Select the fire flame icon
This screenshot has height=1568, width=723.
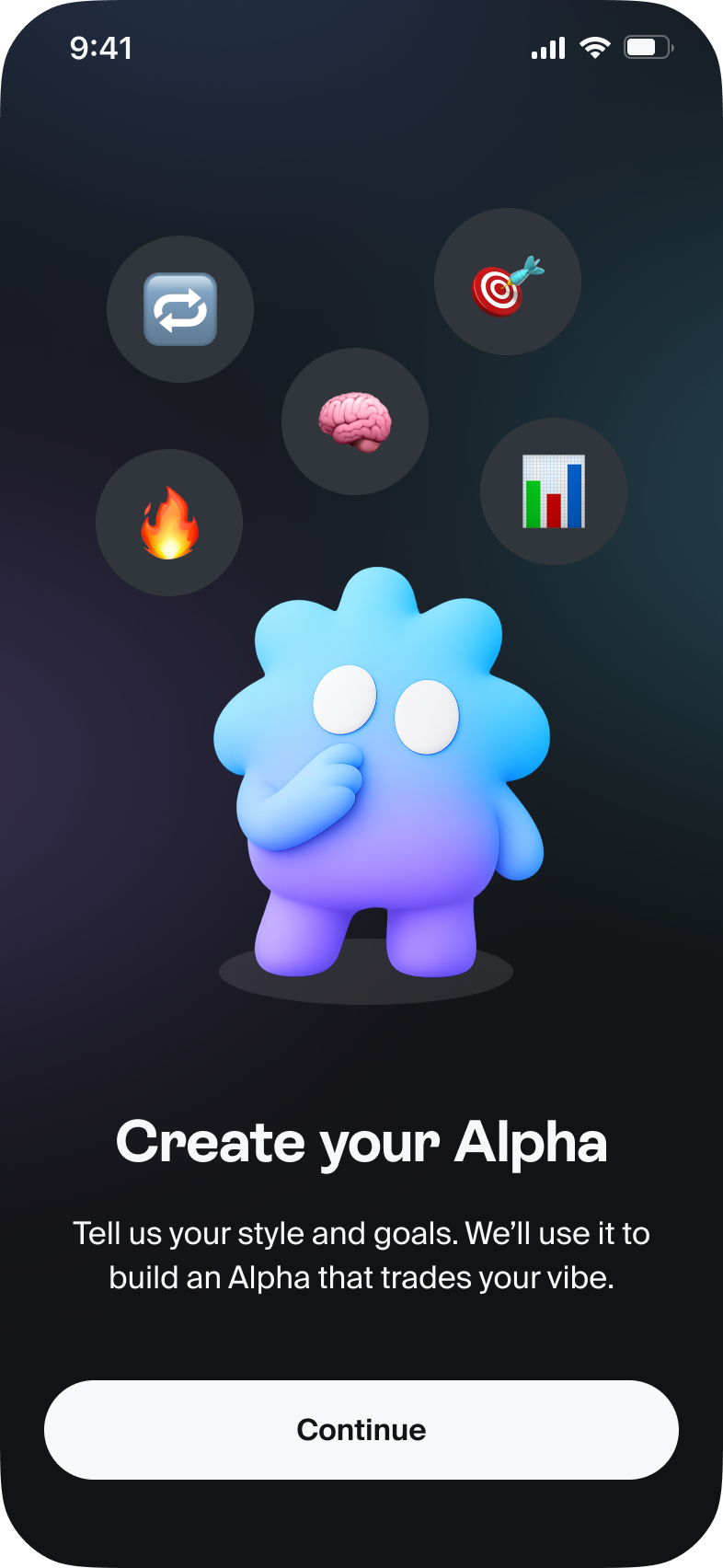(x=169, y=522)
